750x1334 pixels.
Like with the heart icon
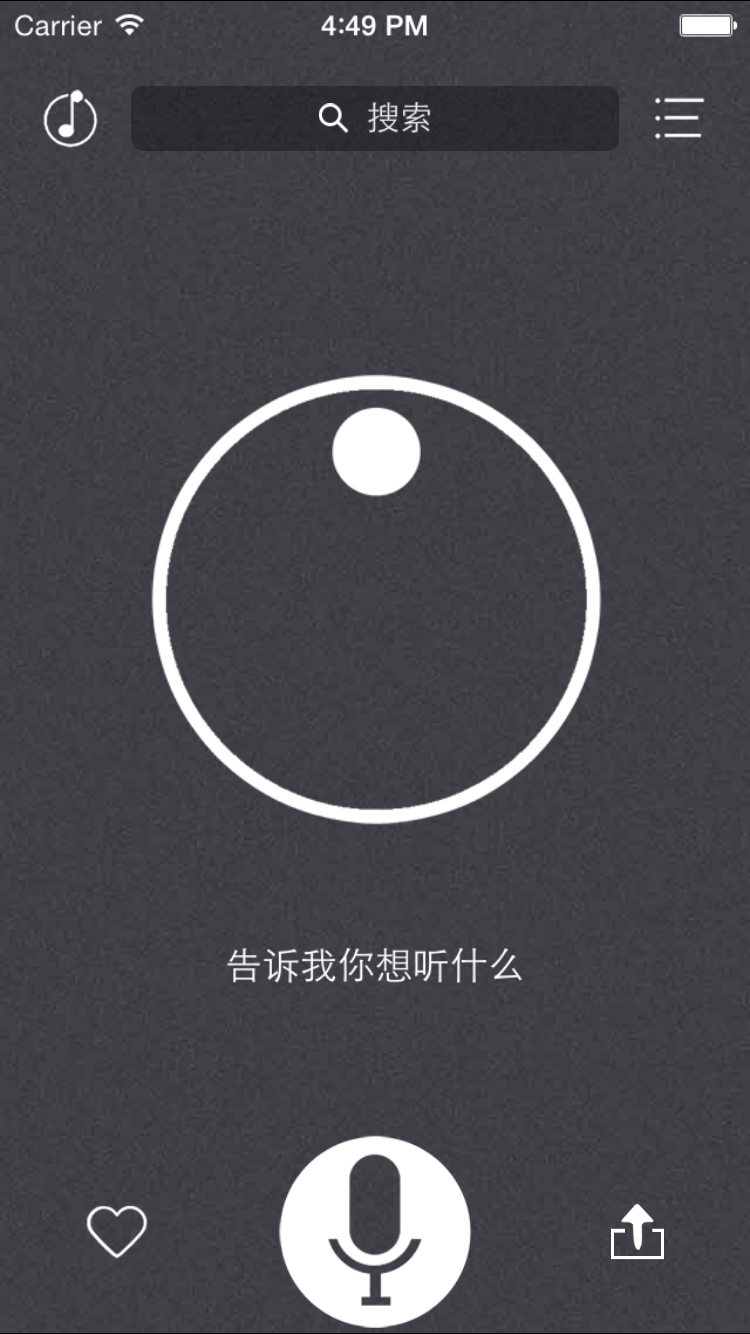pos(117,1231)
